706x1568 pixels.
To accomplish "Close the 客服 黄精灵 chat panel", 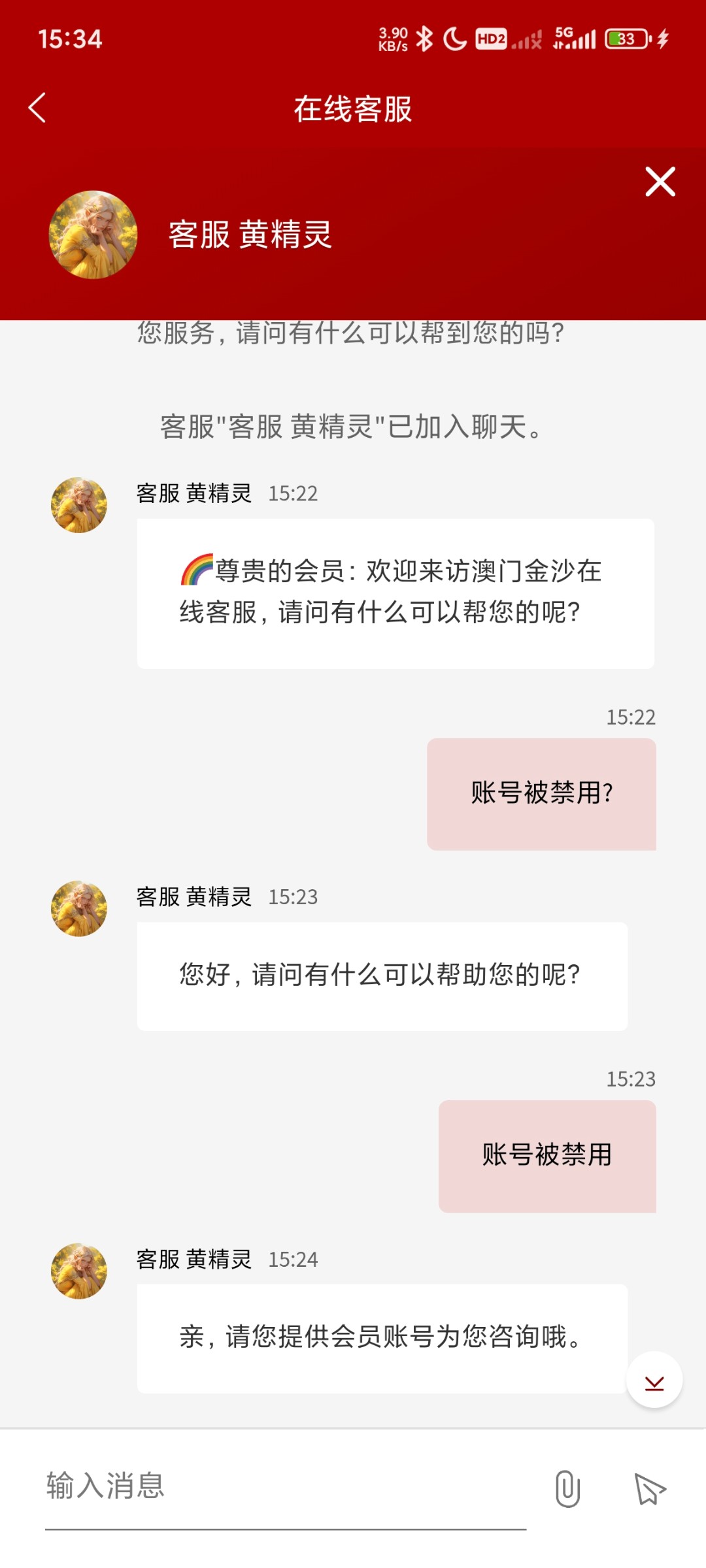I will (660, 182).
